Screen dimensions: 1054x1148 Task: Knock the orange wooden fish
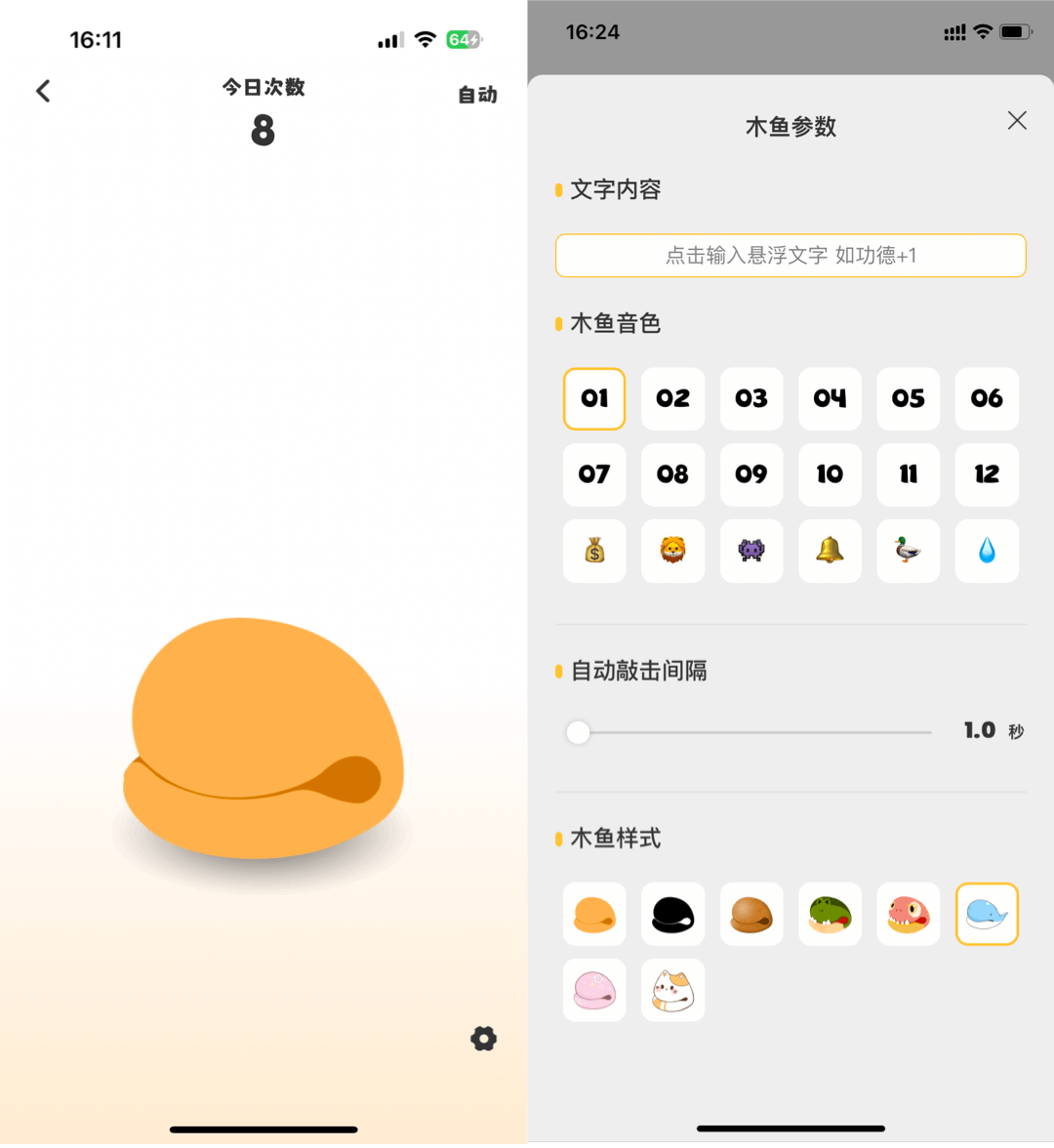263,739
